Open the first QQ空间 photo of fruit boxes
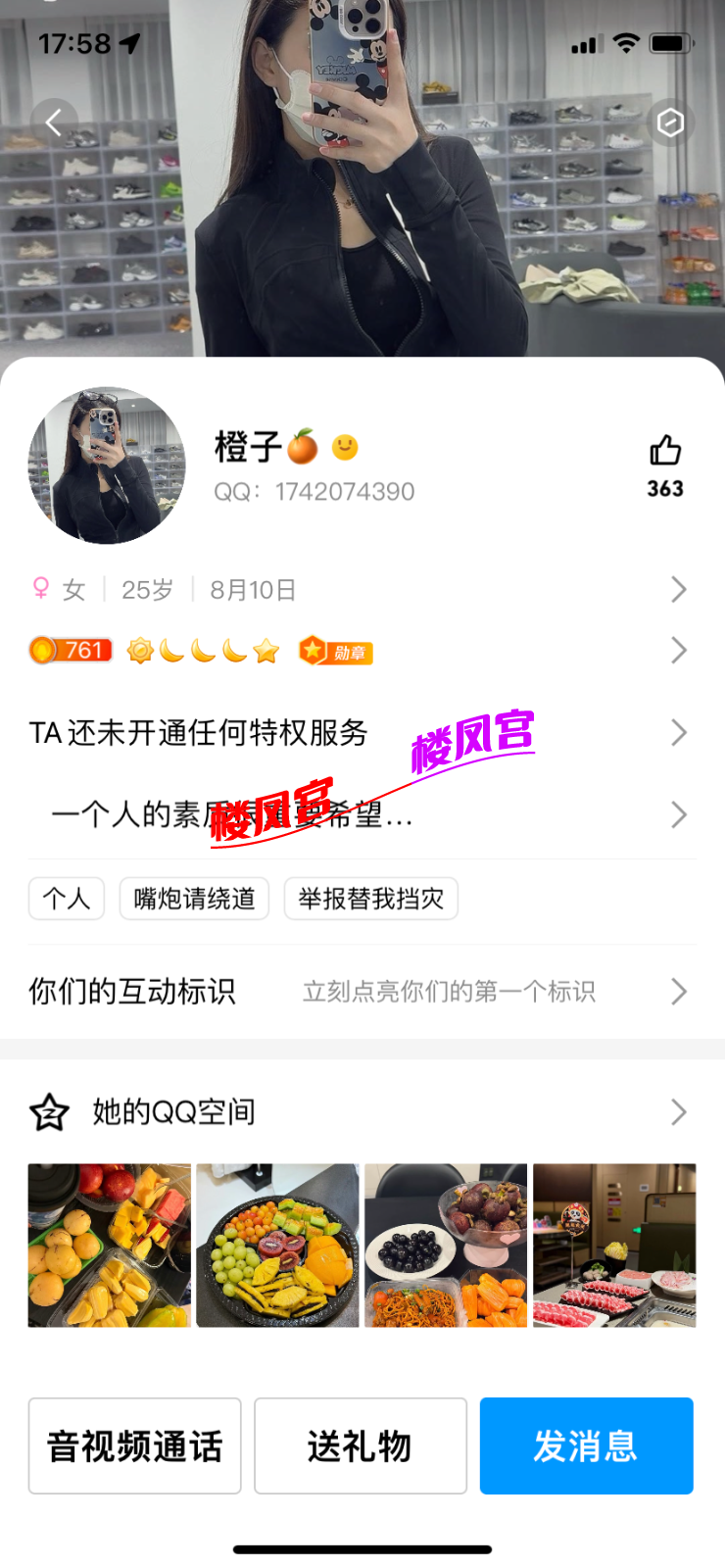This screenshot has width=725, height=1568. tap(110, 1246)
